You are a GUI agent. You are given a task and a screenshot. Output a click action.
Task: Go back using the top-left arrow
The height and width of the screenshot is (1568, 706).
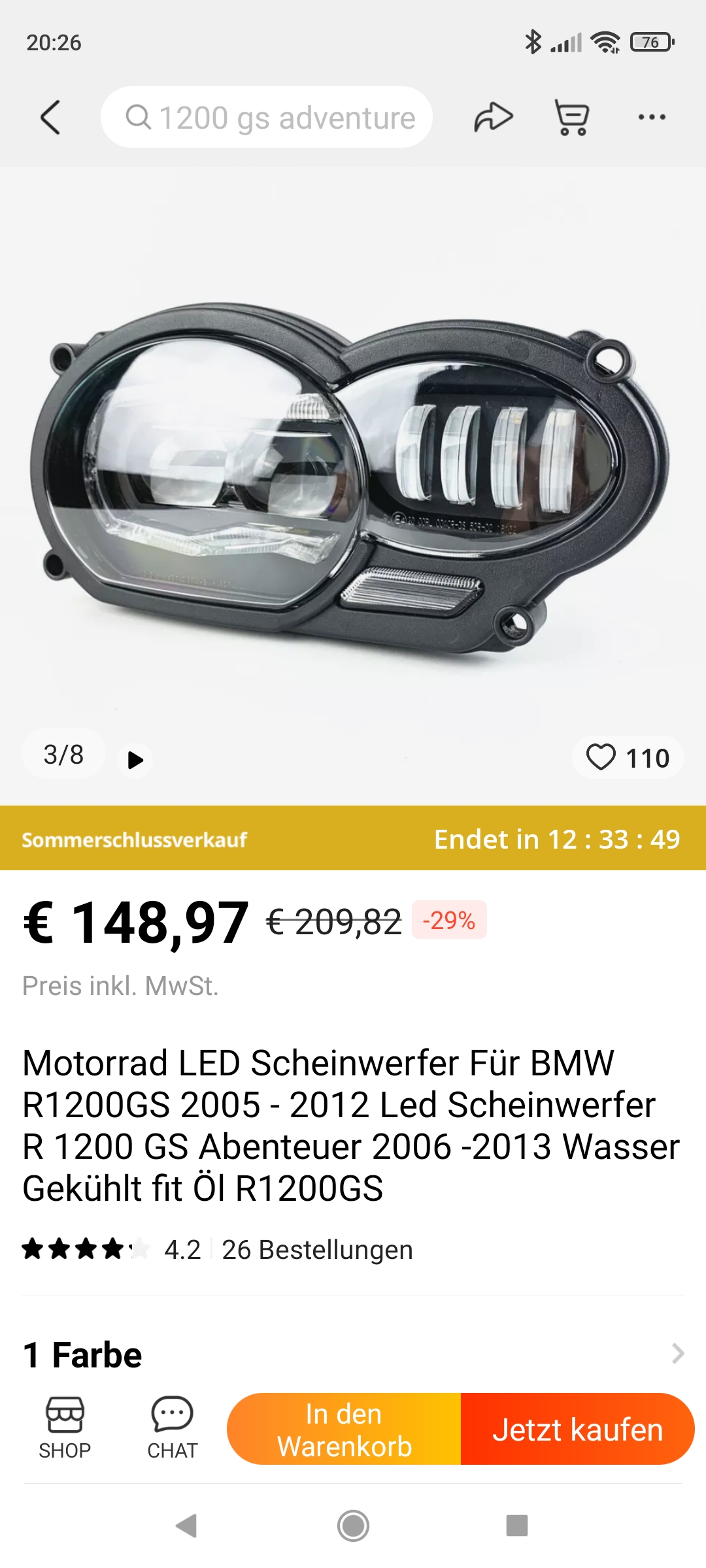(50, 118)
